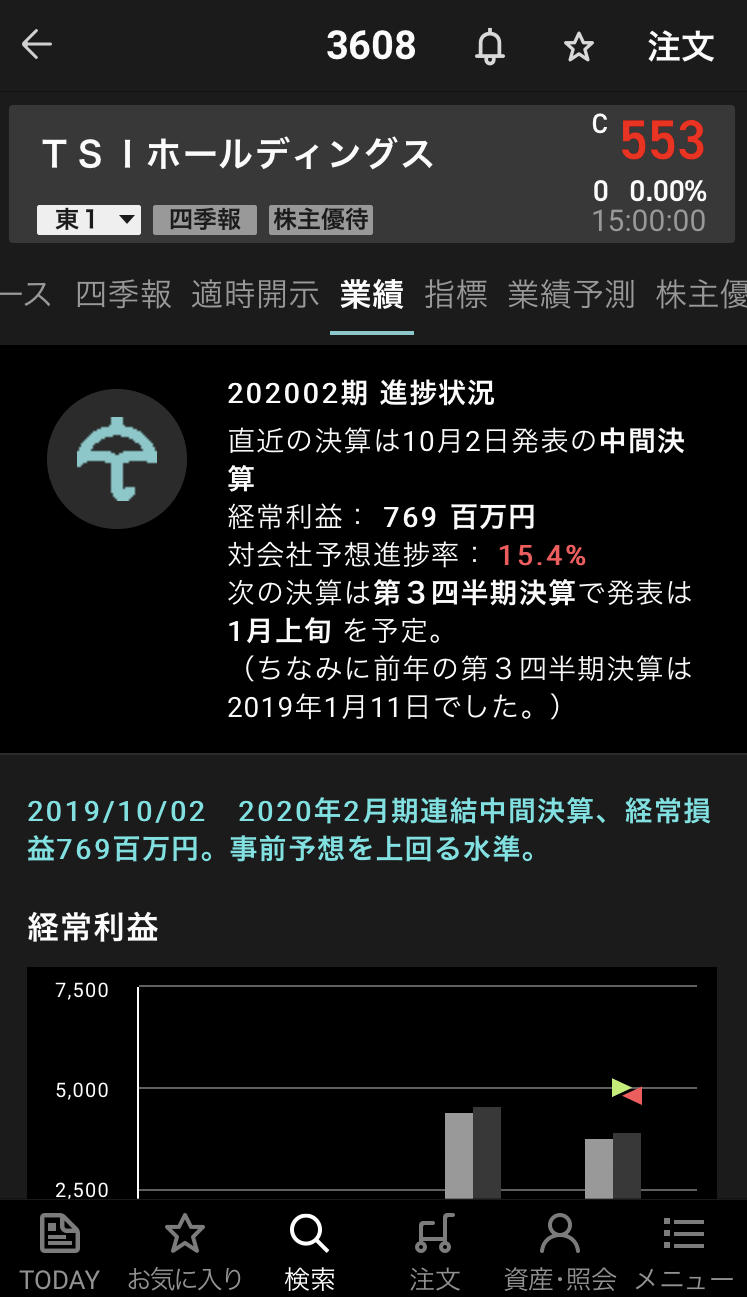Switch to the 適時開示 tab
This screenshot has width=747, height=1297.
(256, 294)
